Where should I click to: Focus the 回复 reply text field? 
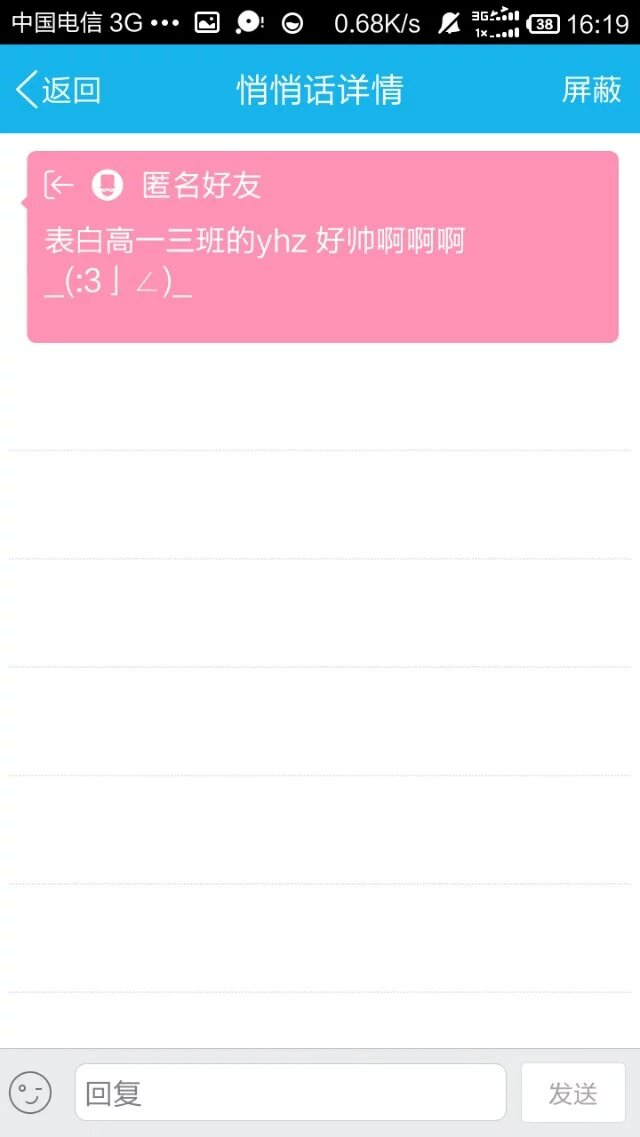290,1092
